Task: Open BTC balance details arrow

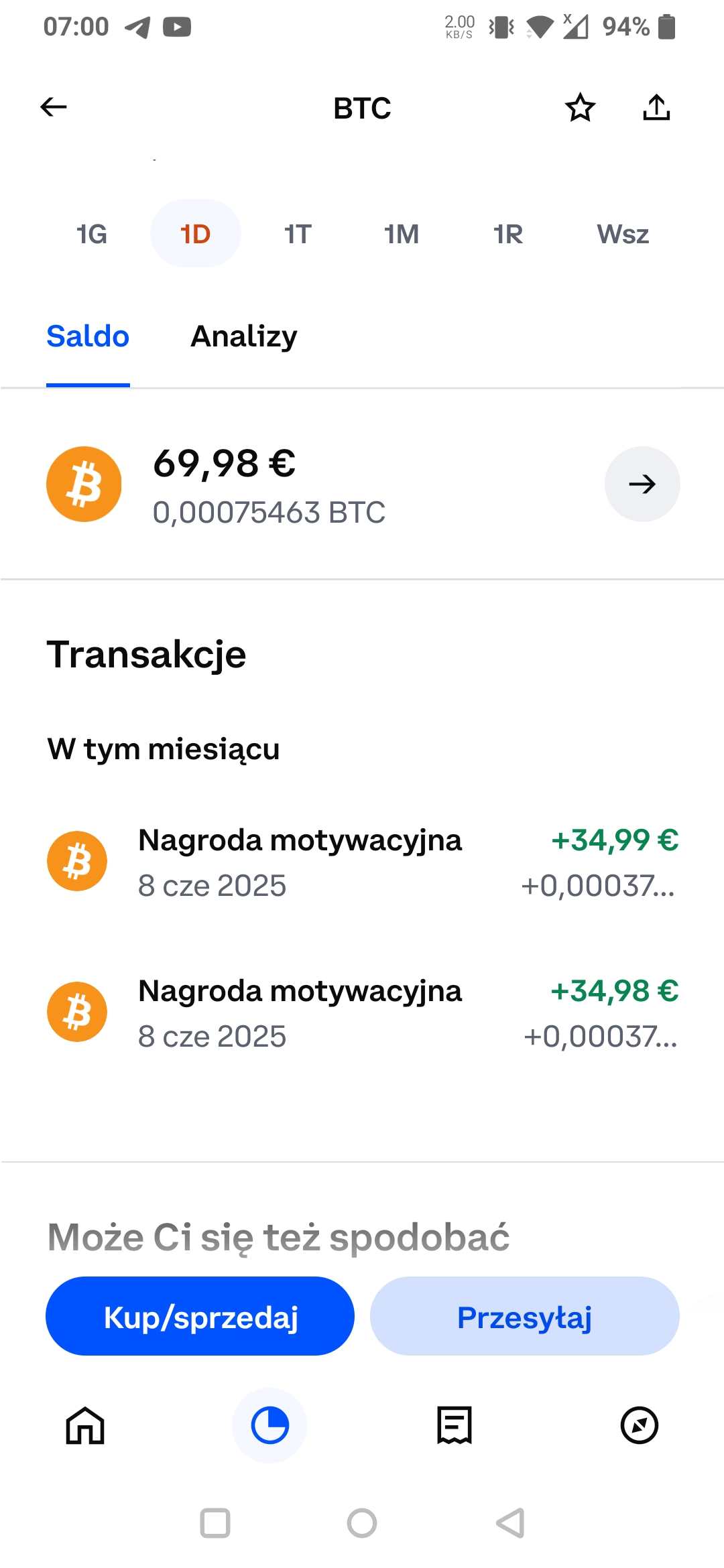Action: tap(642, 484)
